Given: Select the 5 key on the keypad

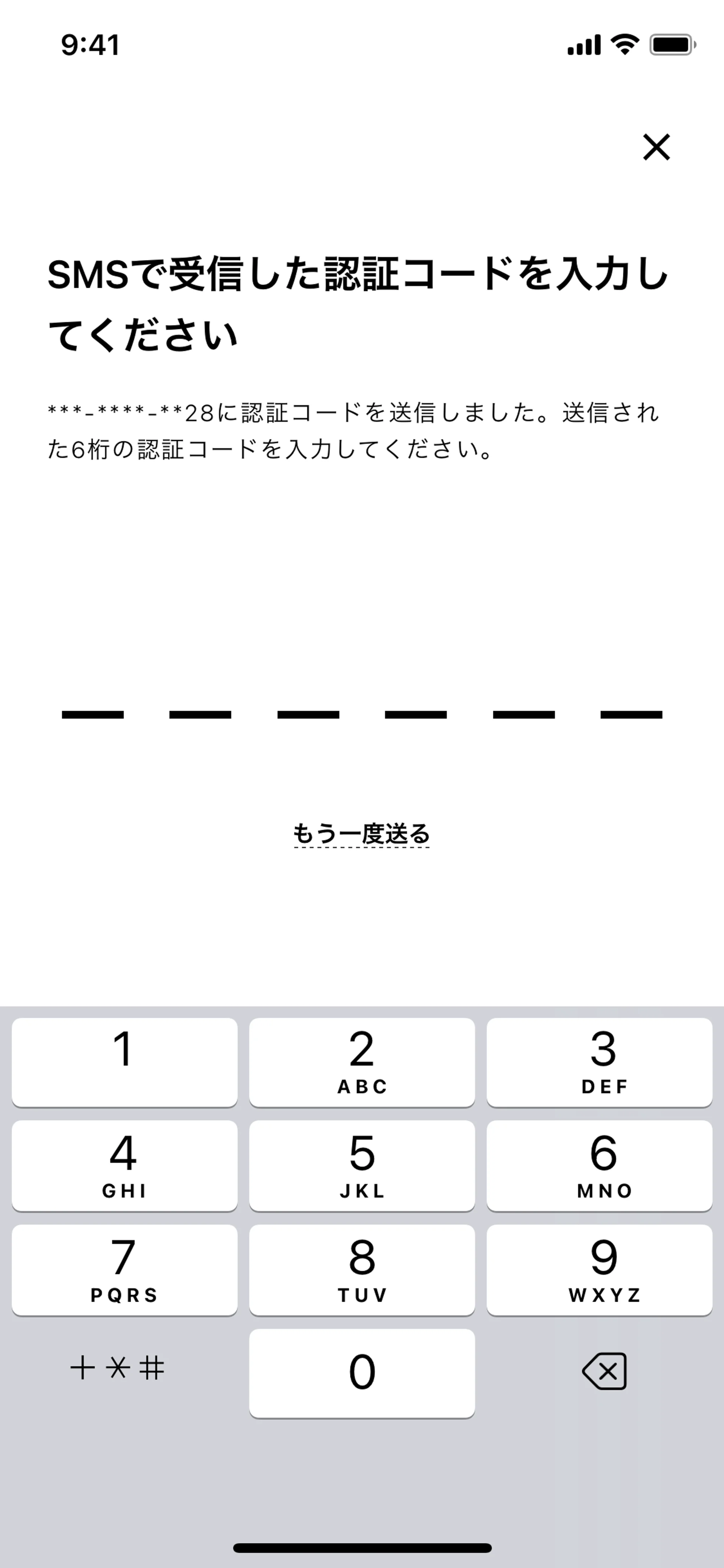Looking at the screenshot, I should tap(361, 1165).
